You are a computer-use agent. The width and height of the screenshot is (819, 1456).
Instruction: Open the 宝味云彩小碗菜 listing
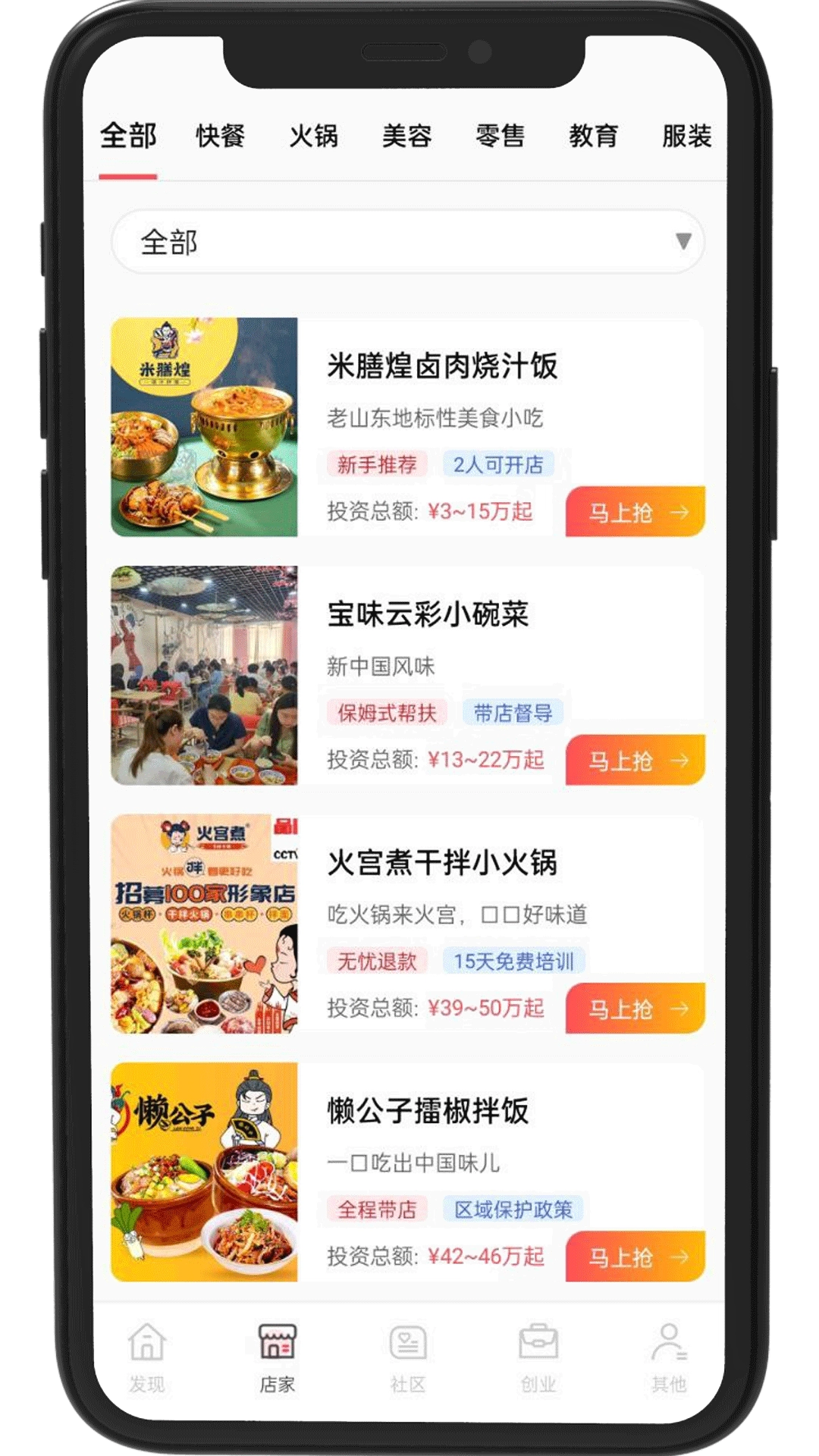click(x=428, y=614)
